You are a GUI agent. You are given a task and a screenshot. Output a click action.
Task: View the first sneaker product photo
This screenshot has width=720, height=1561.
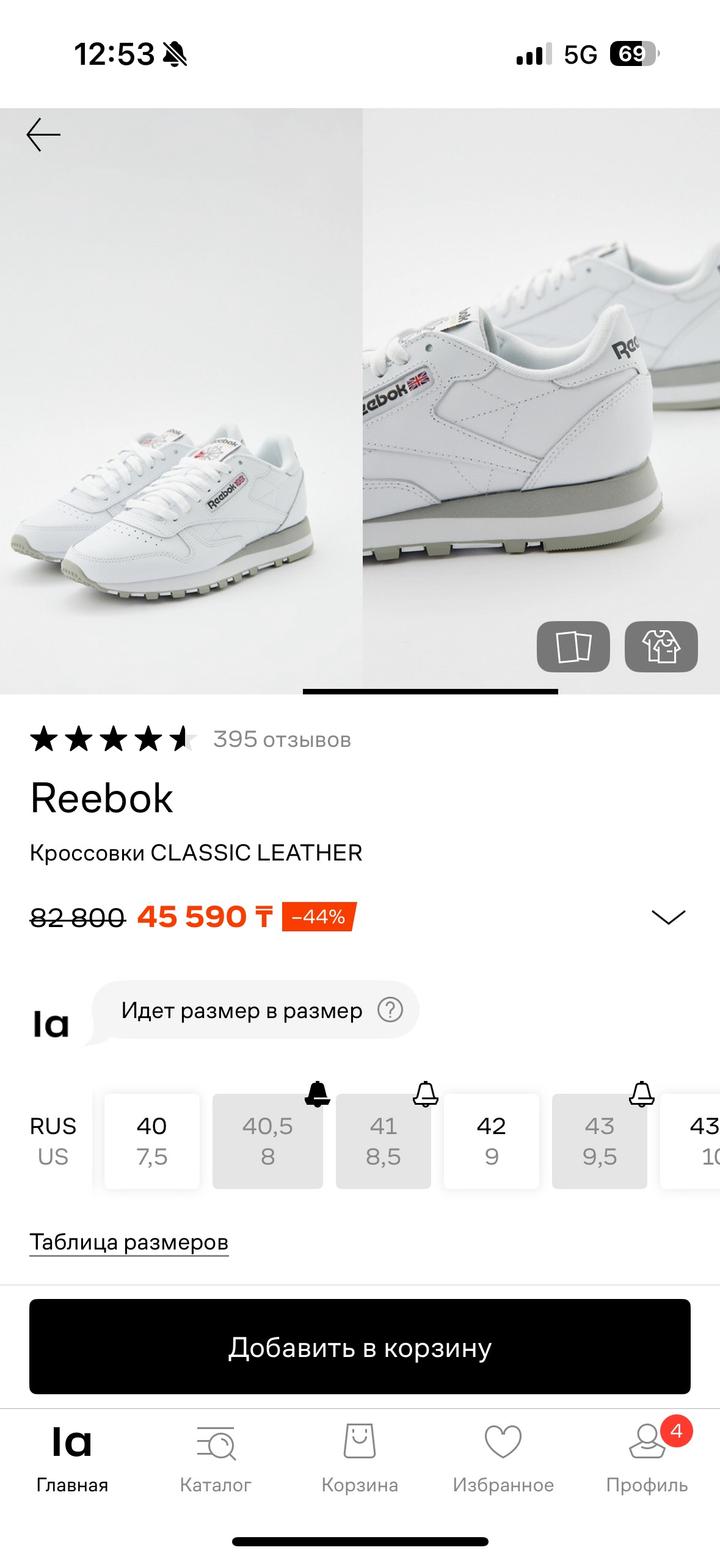click(181, 400)
